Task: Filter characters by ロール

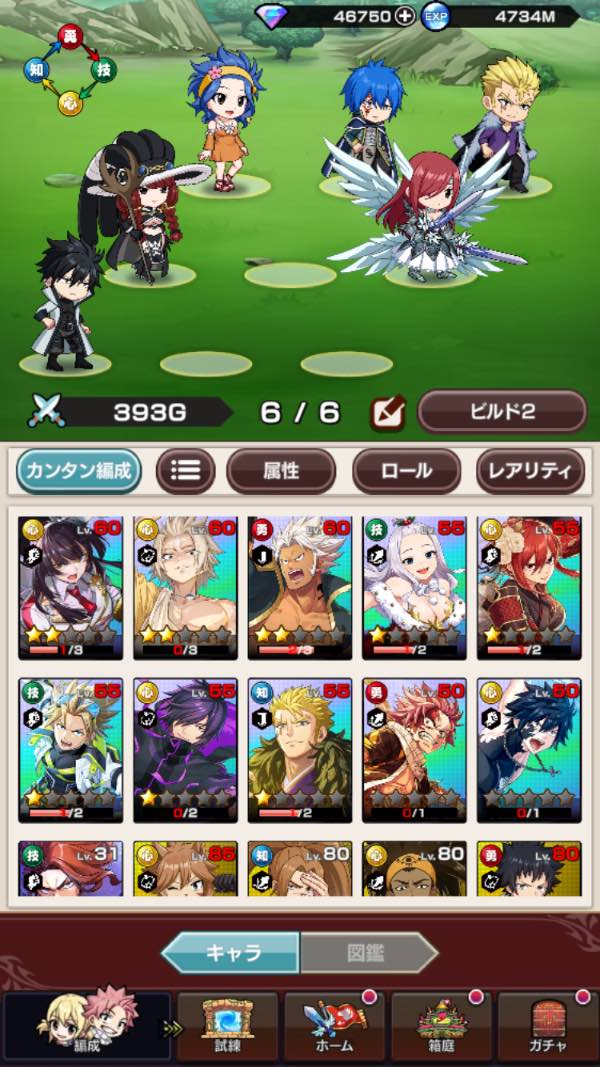Action: coord(406,471)
